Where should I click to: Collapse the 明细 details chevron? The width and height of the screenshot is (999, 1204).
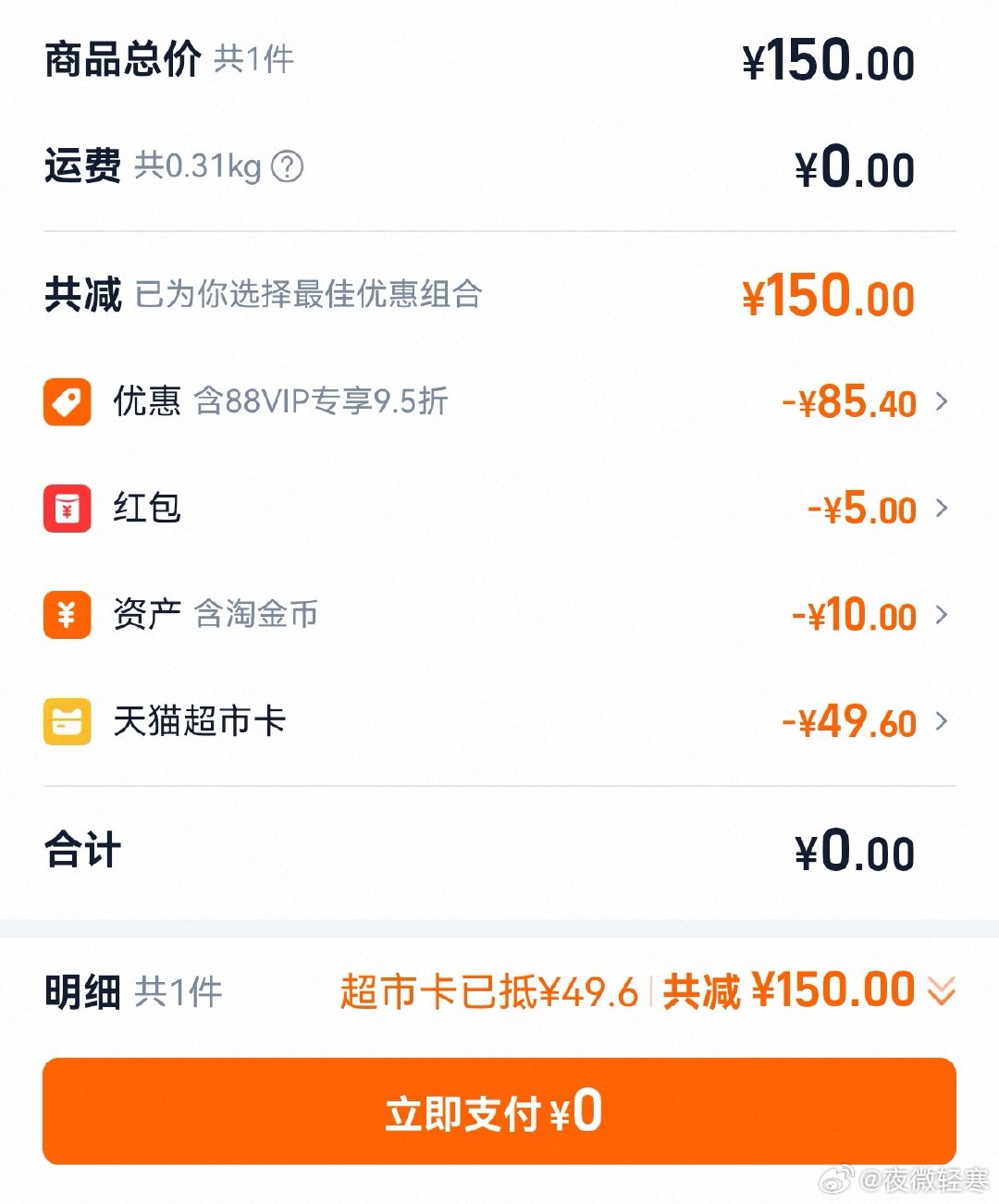[x=941, y=991]
